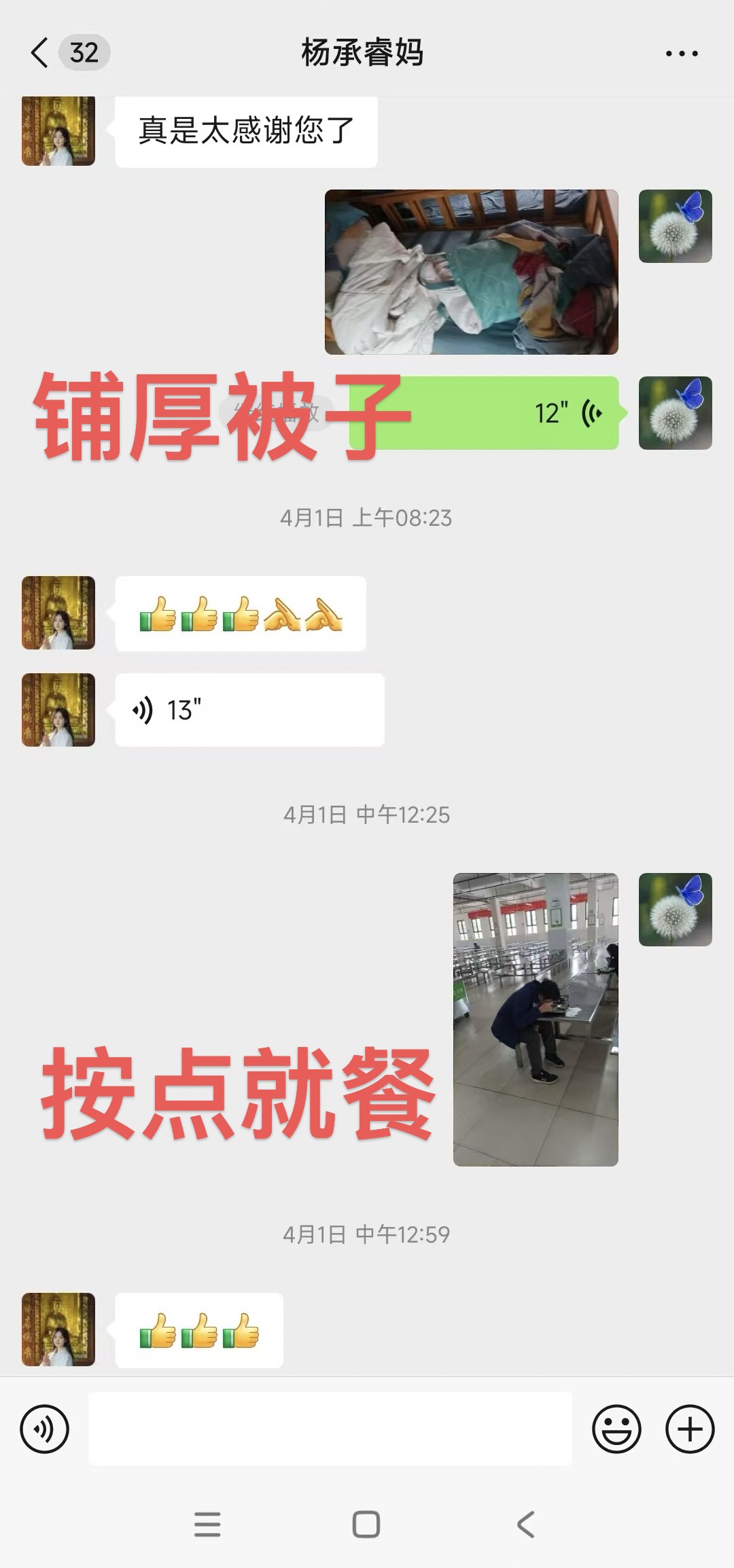734x1568 pixels.
Task: Open the system recent apps menu
Action: click(207, 1525)
